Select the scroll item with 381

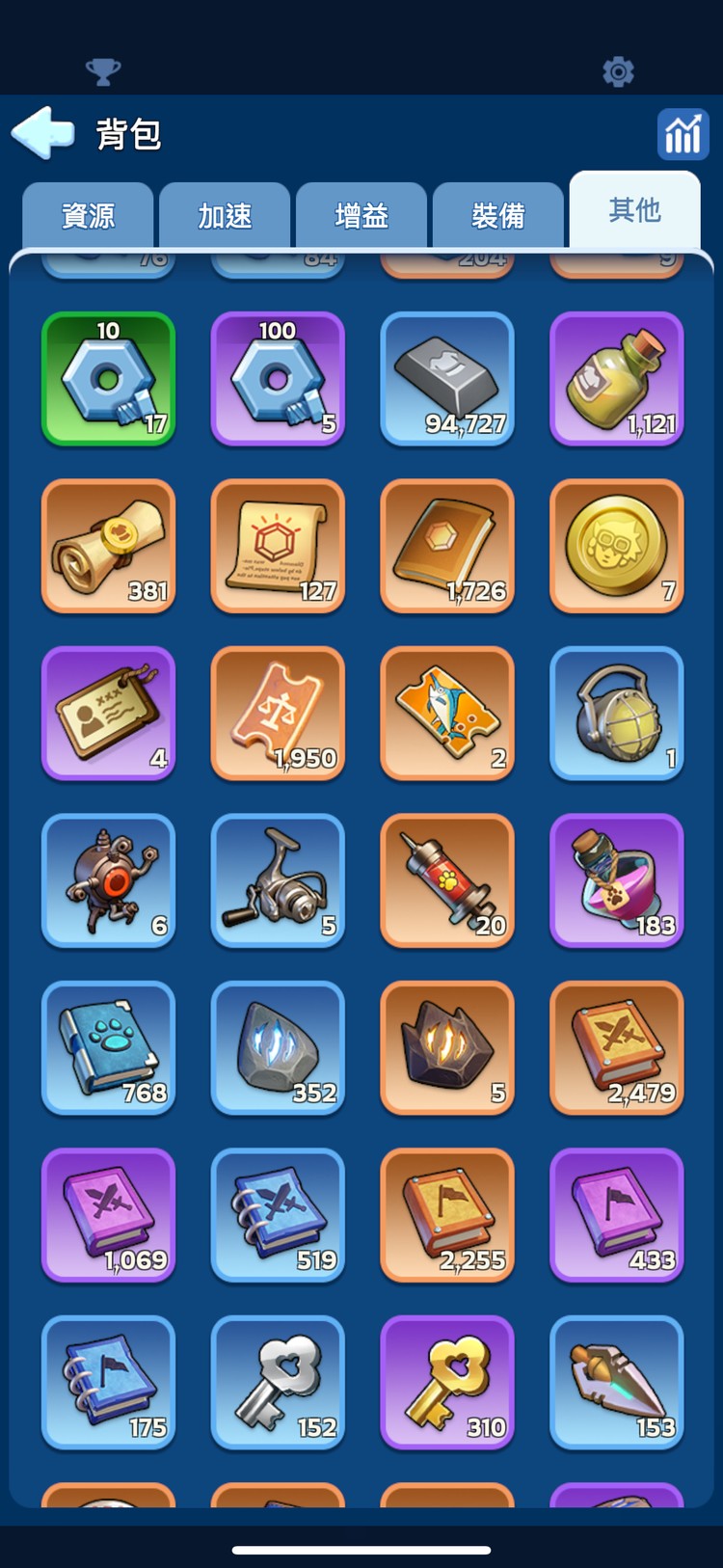pyautogui.click(x=108, y=546)
